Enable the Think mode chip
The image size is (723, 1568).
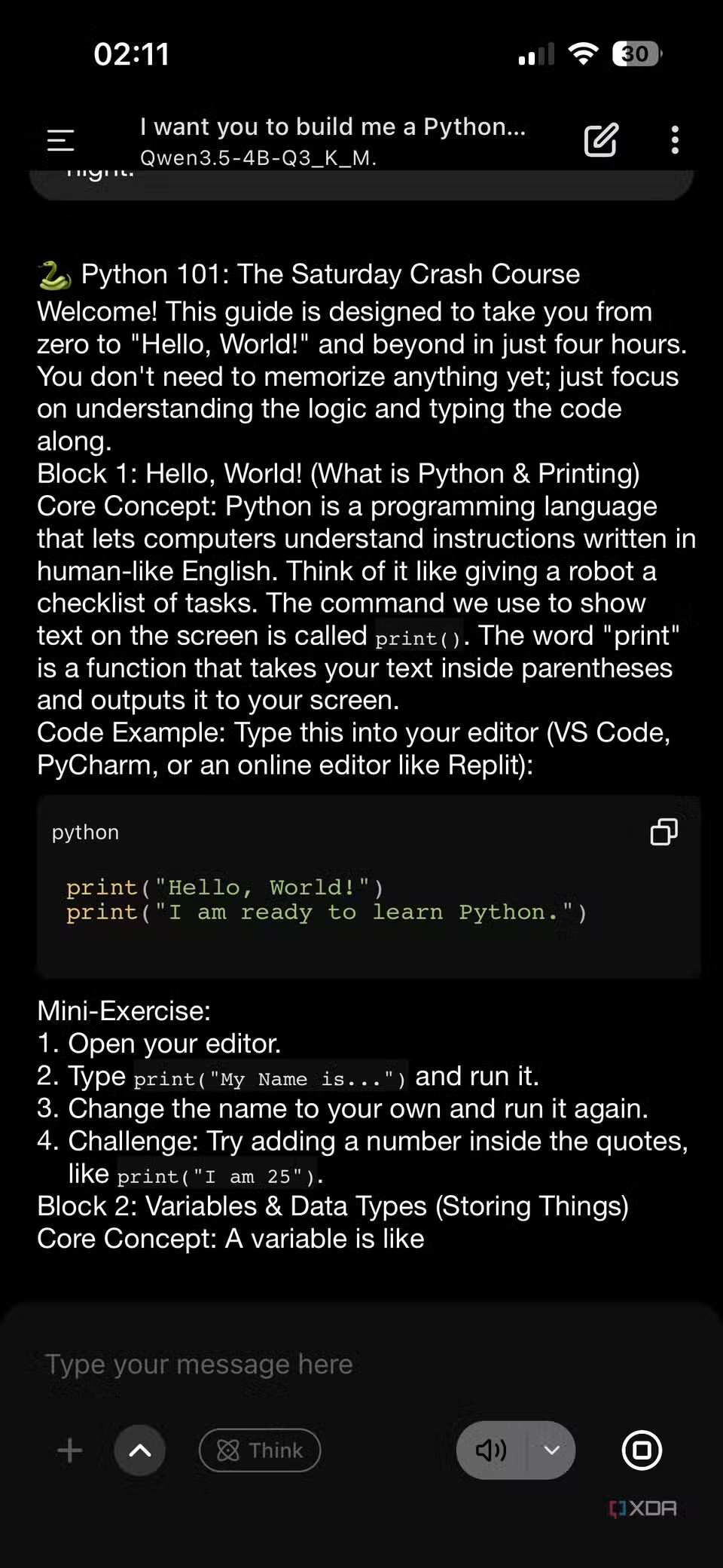click(x=260, y=1450)
